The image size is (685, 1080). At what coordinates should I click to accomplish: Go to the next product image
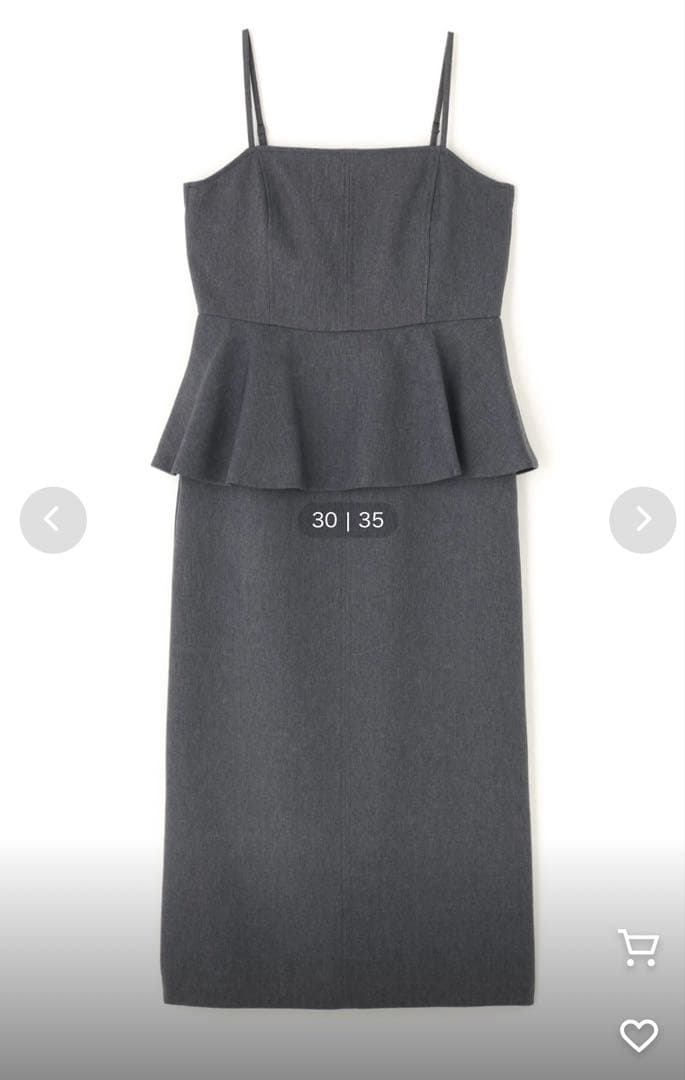tap(642, 520)
